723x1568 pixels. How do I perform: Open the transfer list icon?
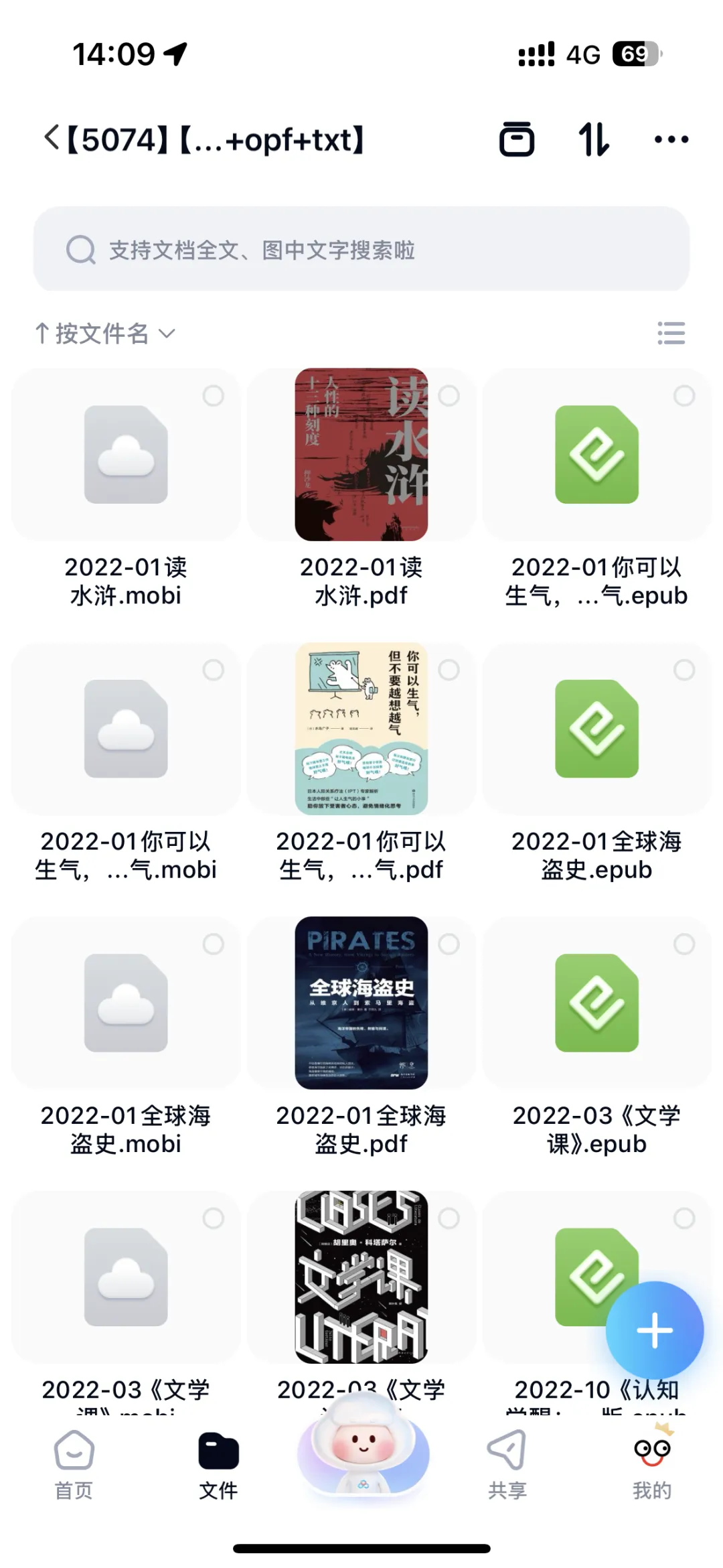coord(594,139)
